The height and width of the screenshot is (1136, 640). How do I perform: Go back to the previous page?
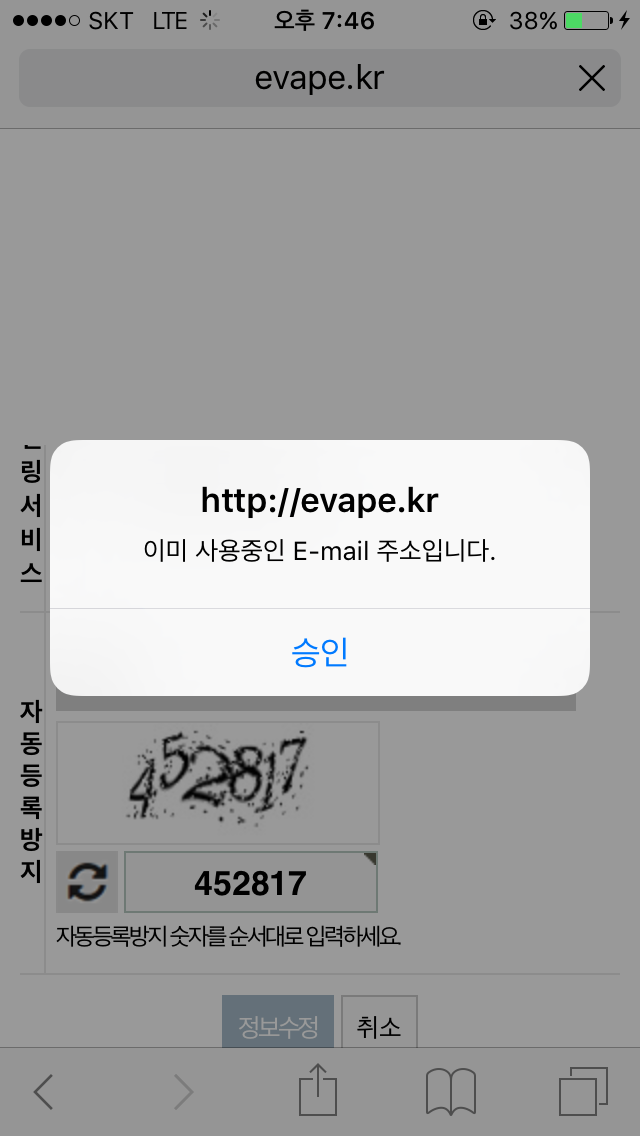pos(43,1091)
